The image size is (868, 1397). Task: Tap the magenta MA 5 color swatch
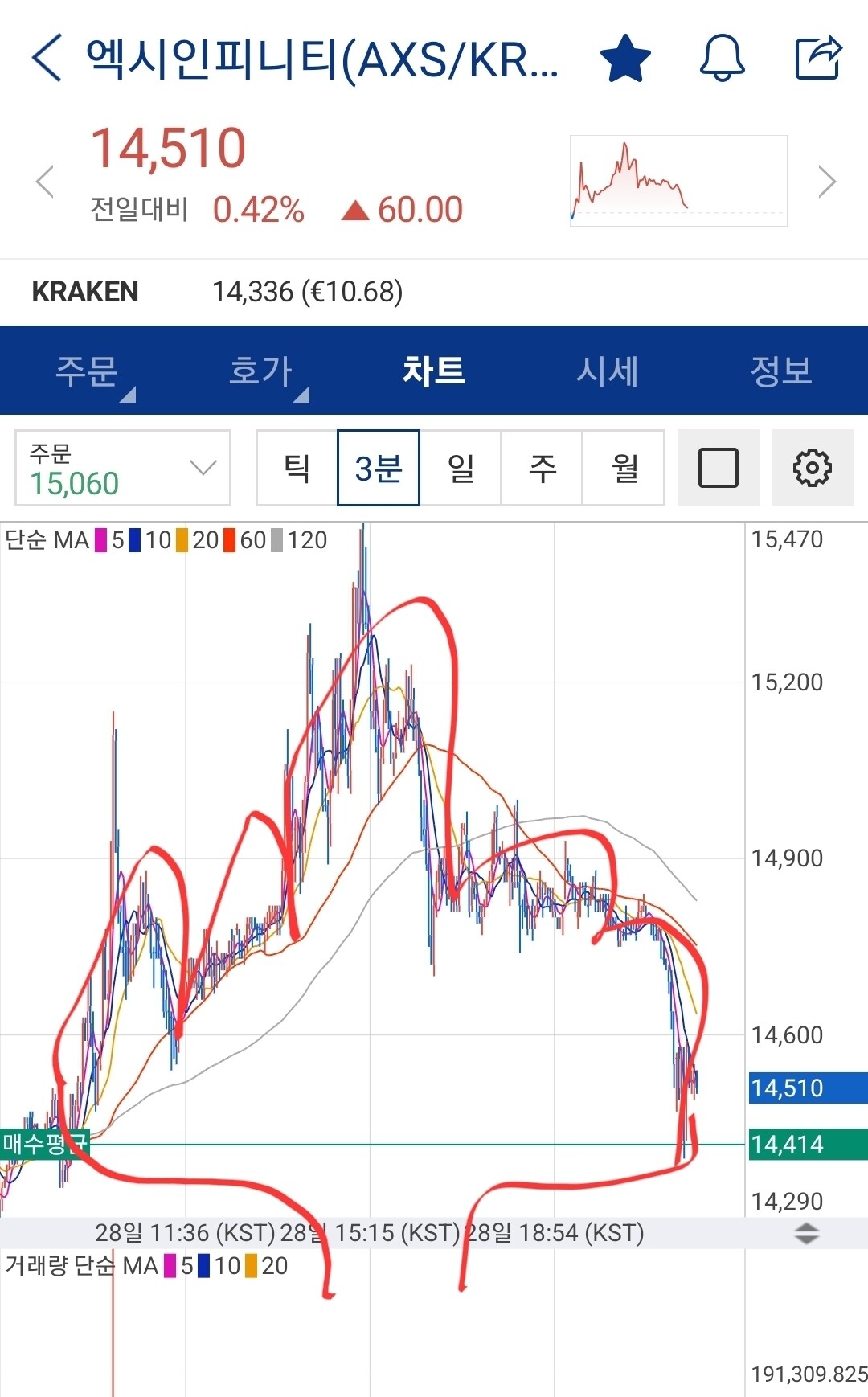click(100, 540)
